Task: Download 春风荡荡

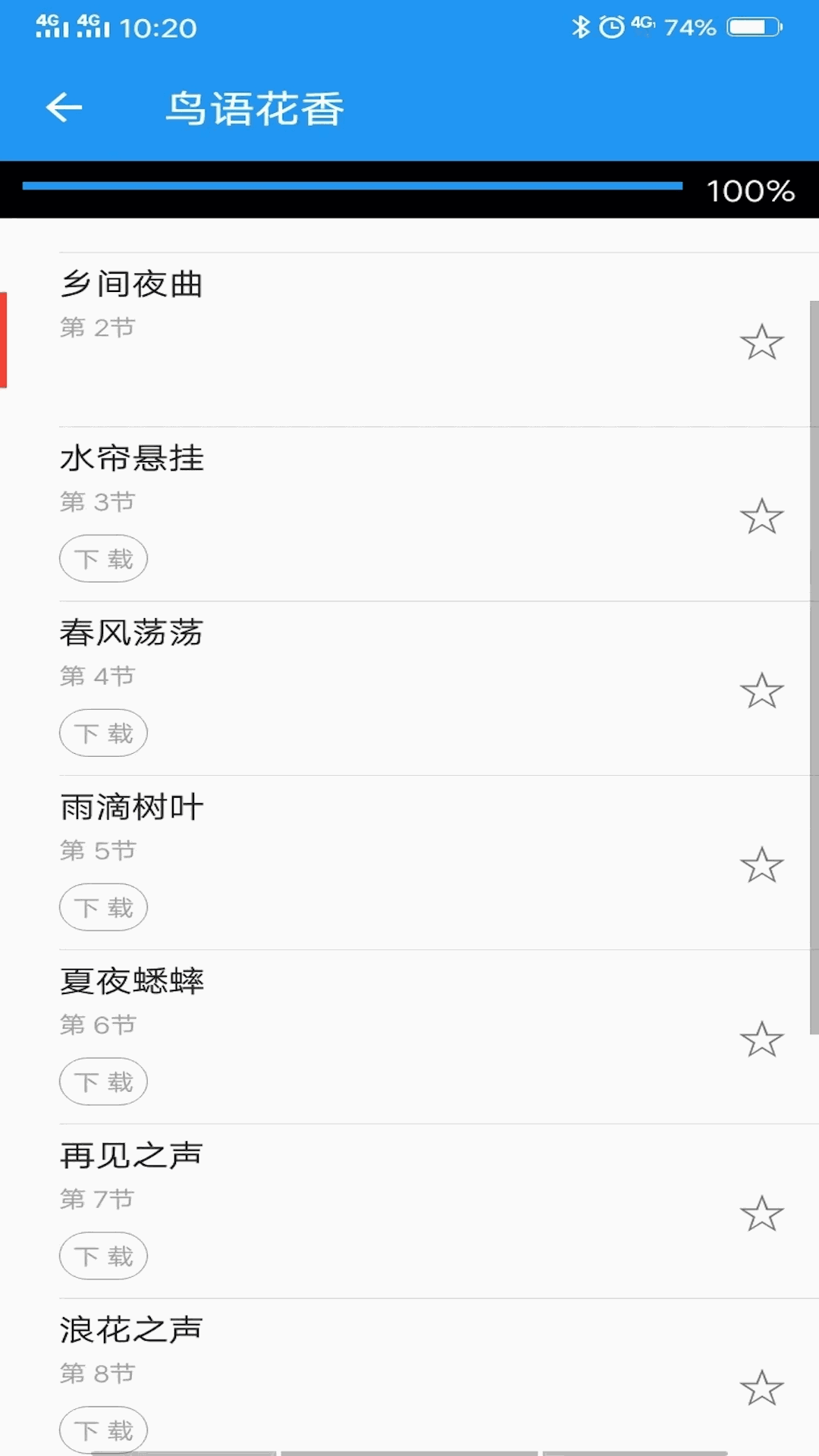Action: (x=103, y=733)
